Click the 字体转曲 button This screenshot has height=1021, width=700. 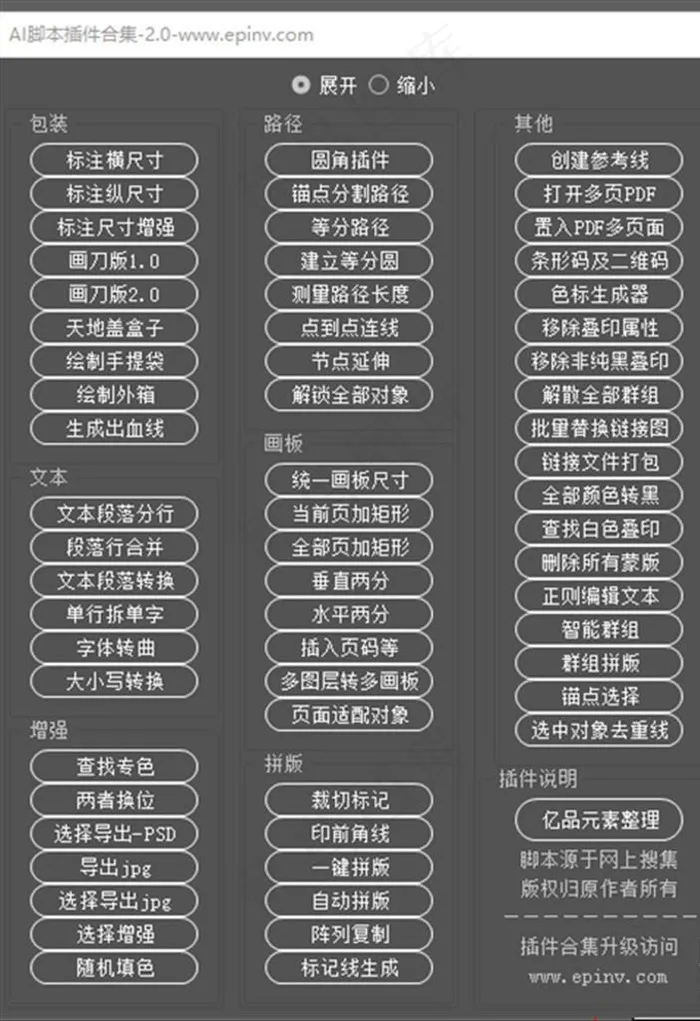click(x=114, y=647)
